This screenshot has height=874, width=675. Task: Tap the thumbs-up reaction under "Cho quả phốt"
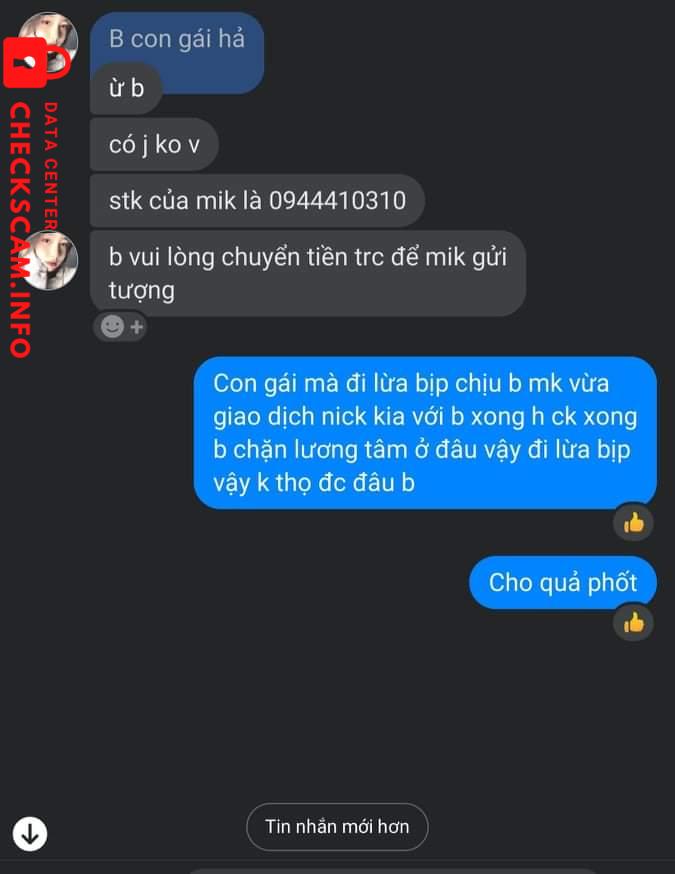point(633,623)
